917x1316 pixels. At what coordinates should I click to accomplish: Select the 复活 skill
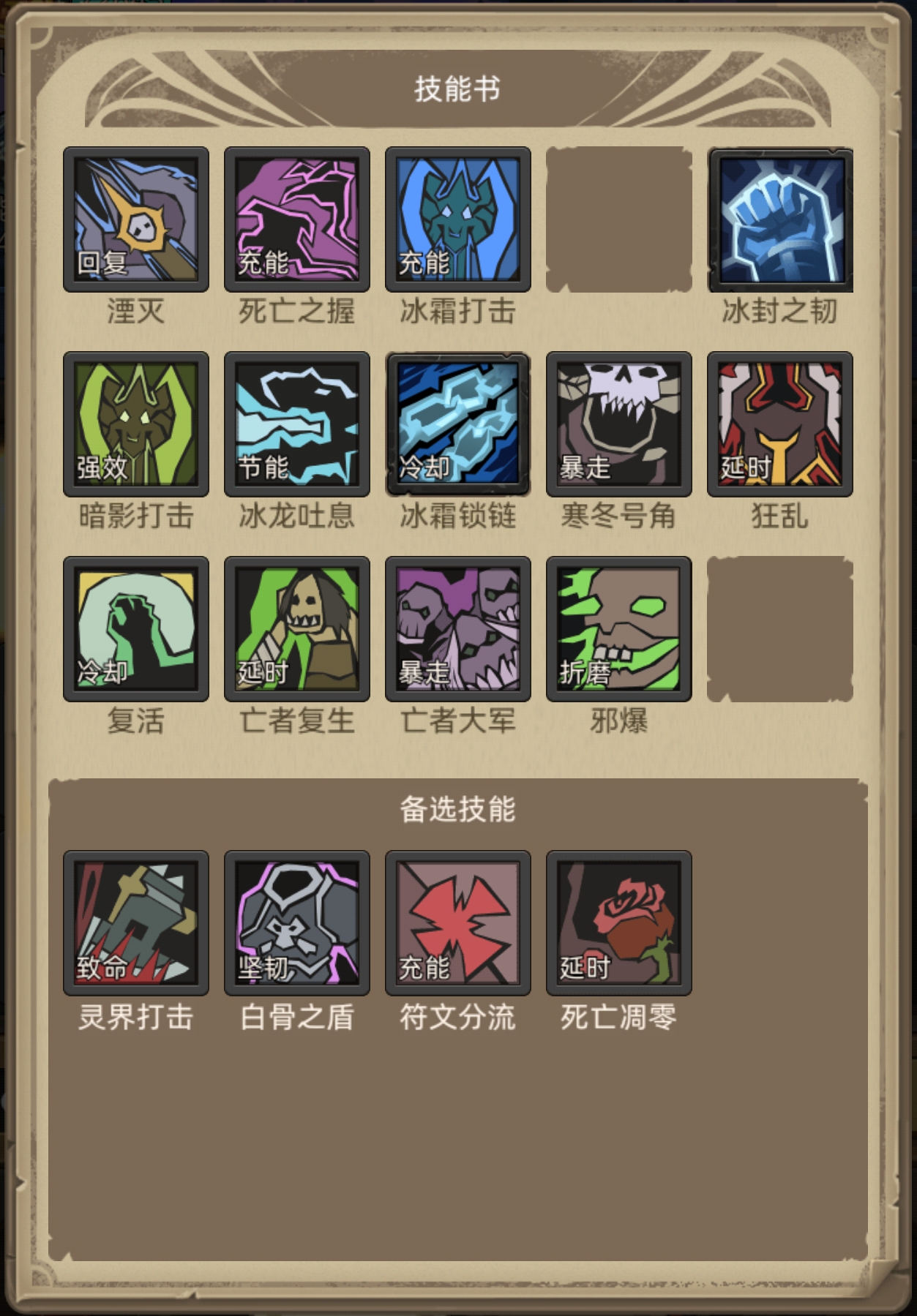pyautogui.click(x=136, y=629)
